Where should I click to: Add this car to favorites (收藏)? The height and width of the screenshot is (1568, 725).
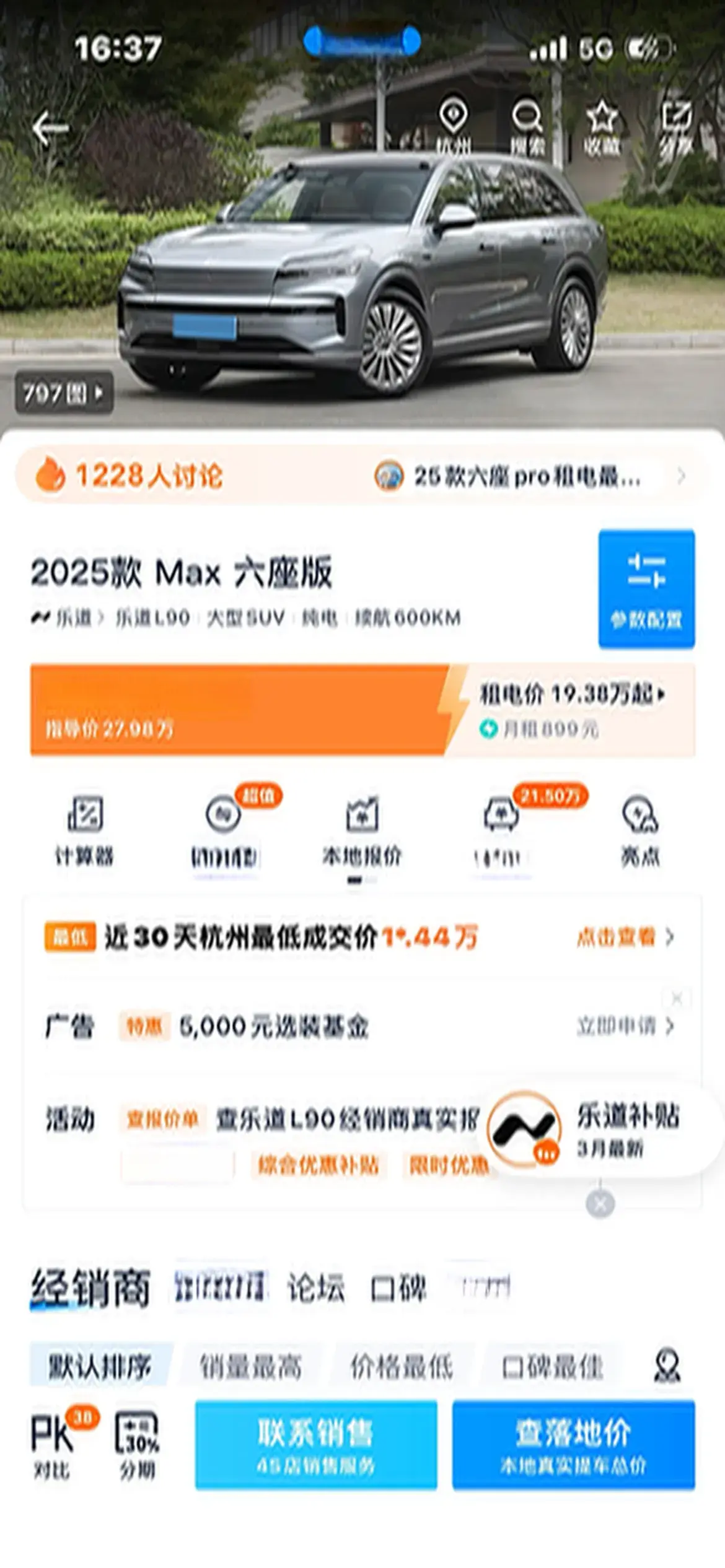pos(602,127)
